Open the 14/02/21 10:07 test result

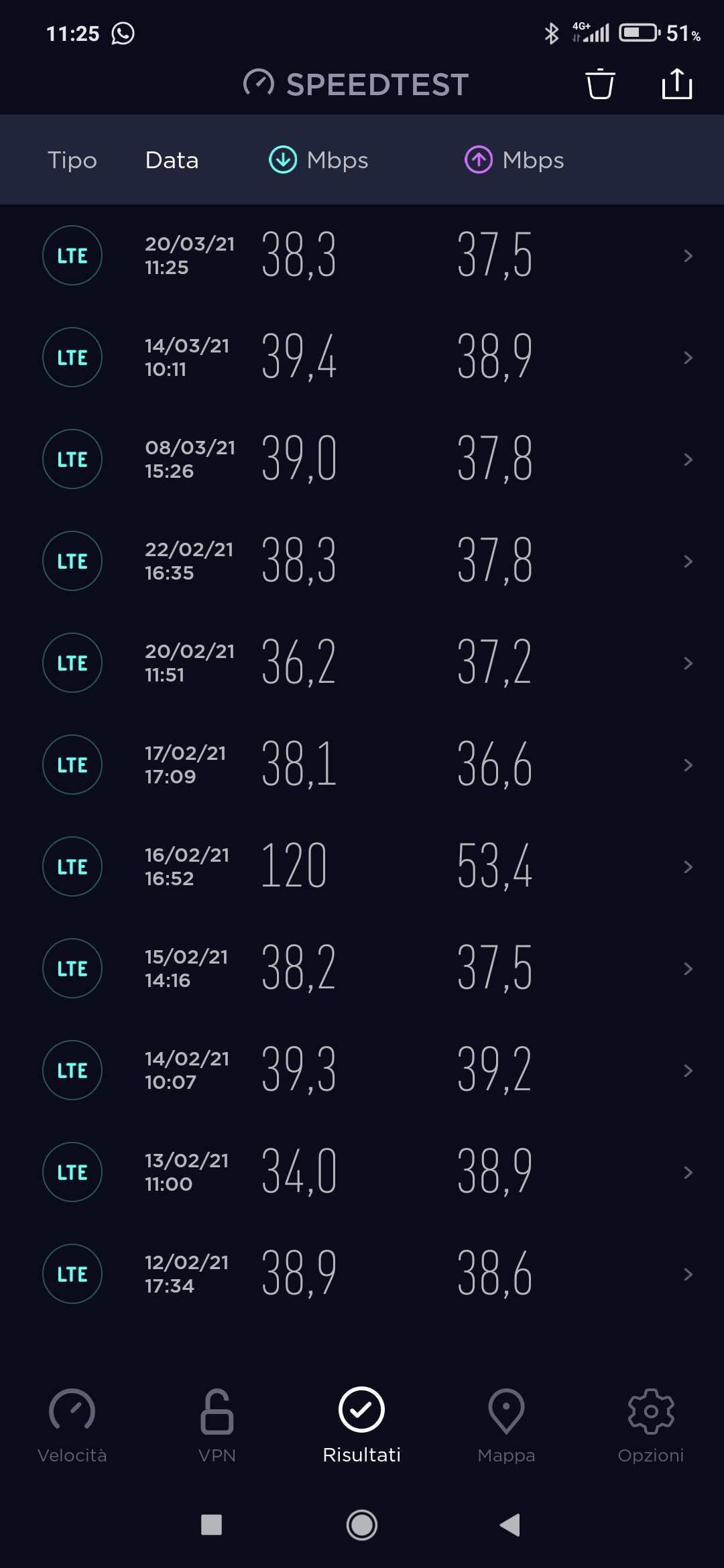pos(362,1070)
